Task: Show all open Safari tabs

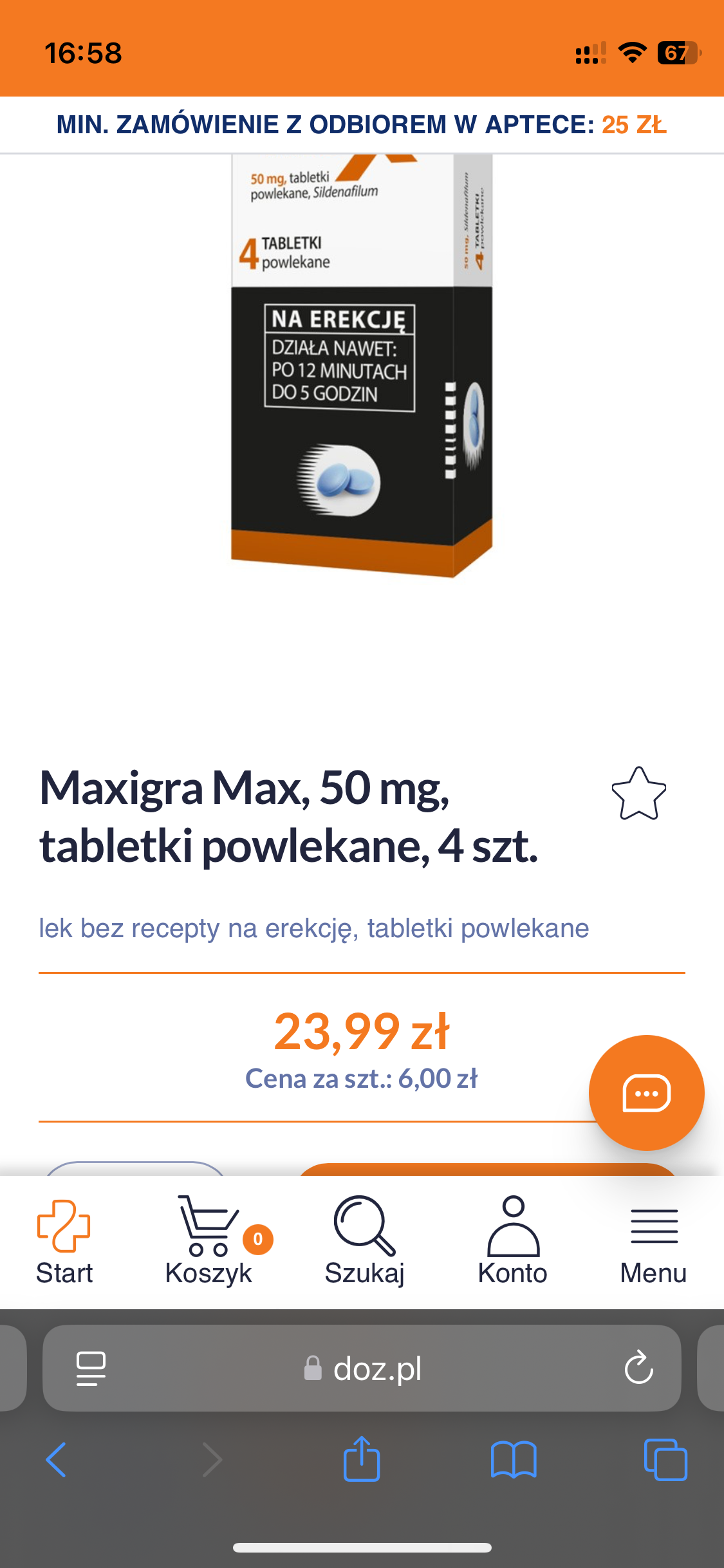Action: (x=665, y=1459)
